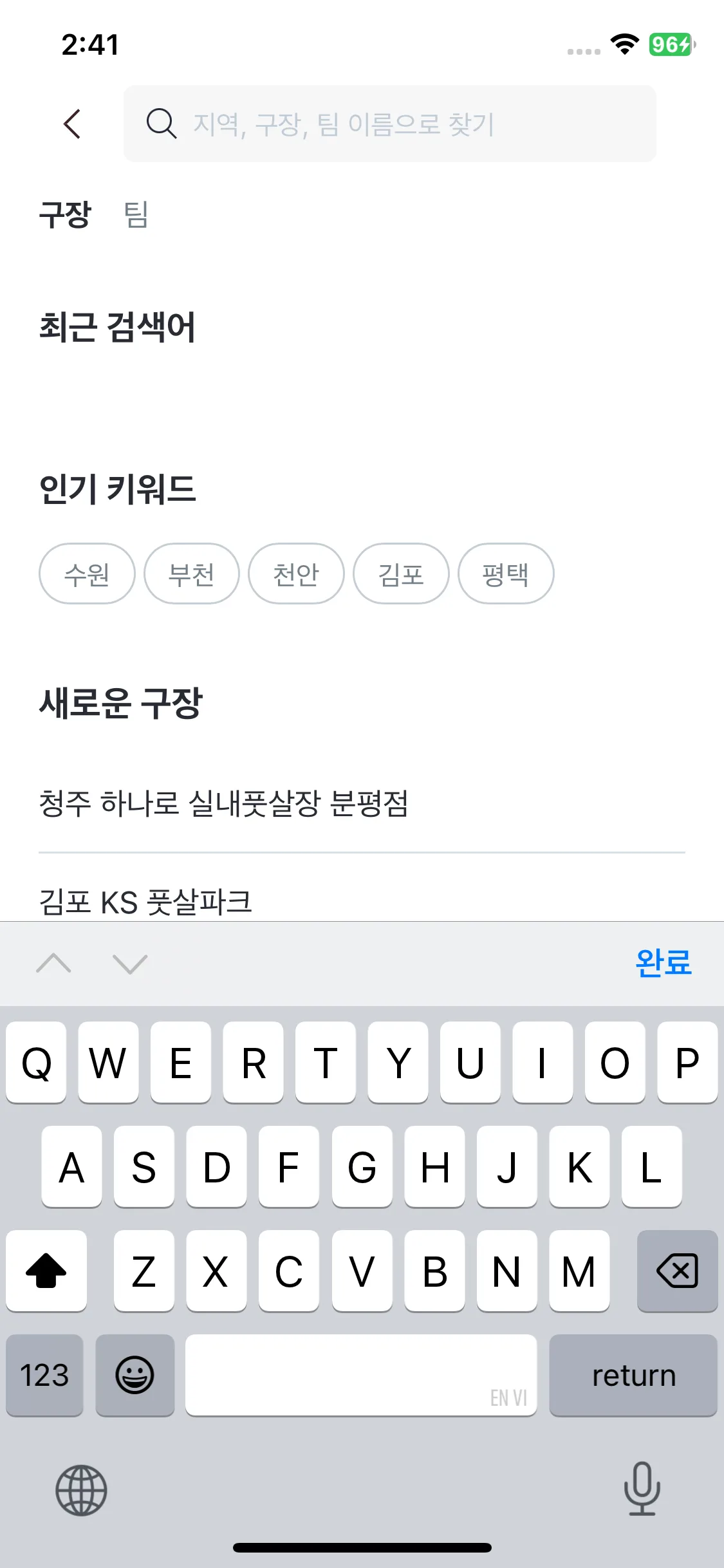Tap the keyboard return key
Viewport: 724px width, 1568px height.
click(x=633, y=1376)
